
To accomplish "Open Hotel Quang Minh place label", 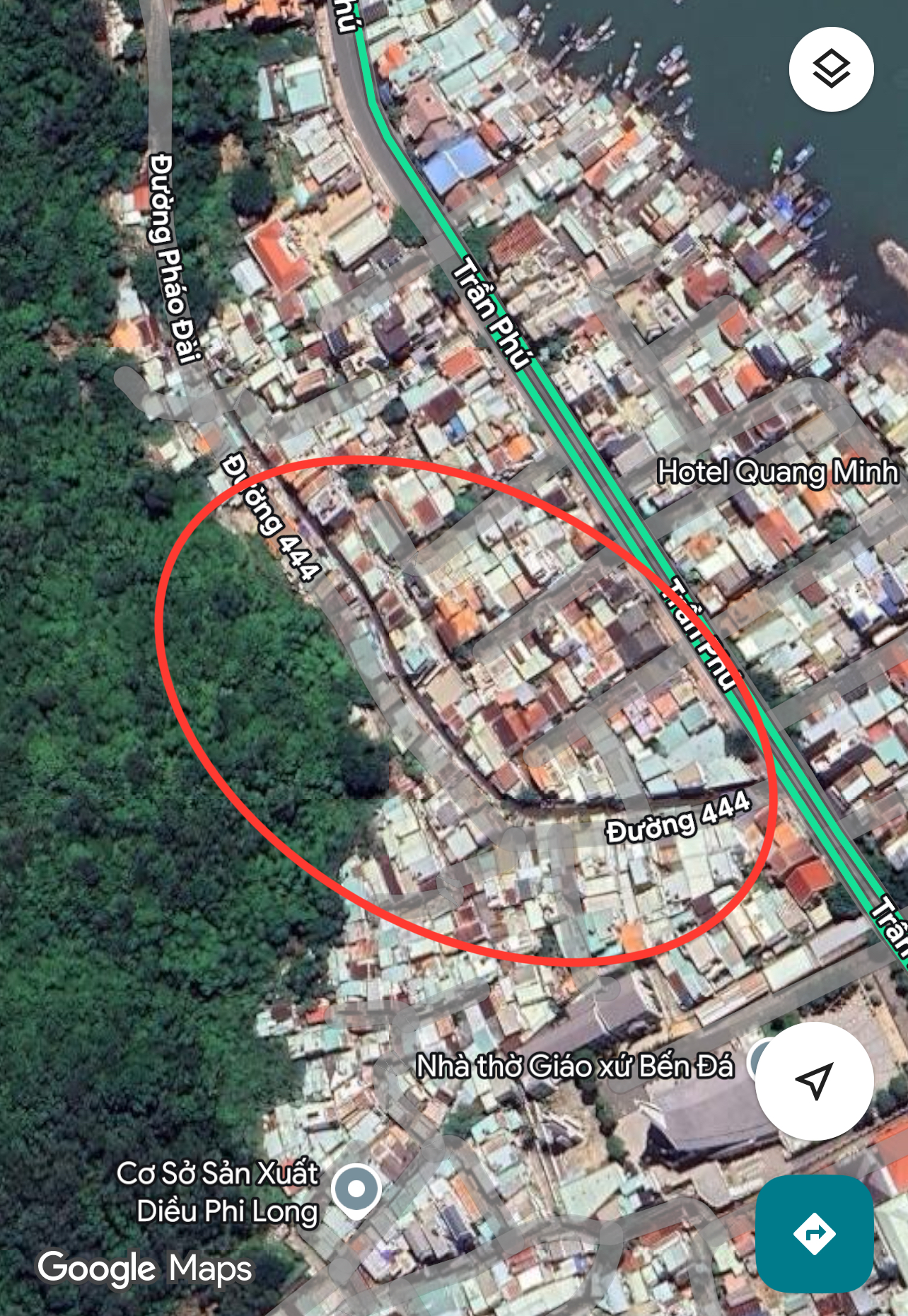I will [777, 472].
